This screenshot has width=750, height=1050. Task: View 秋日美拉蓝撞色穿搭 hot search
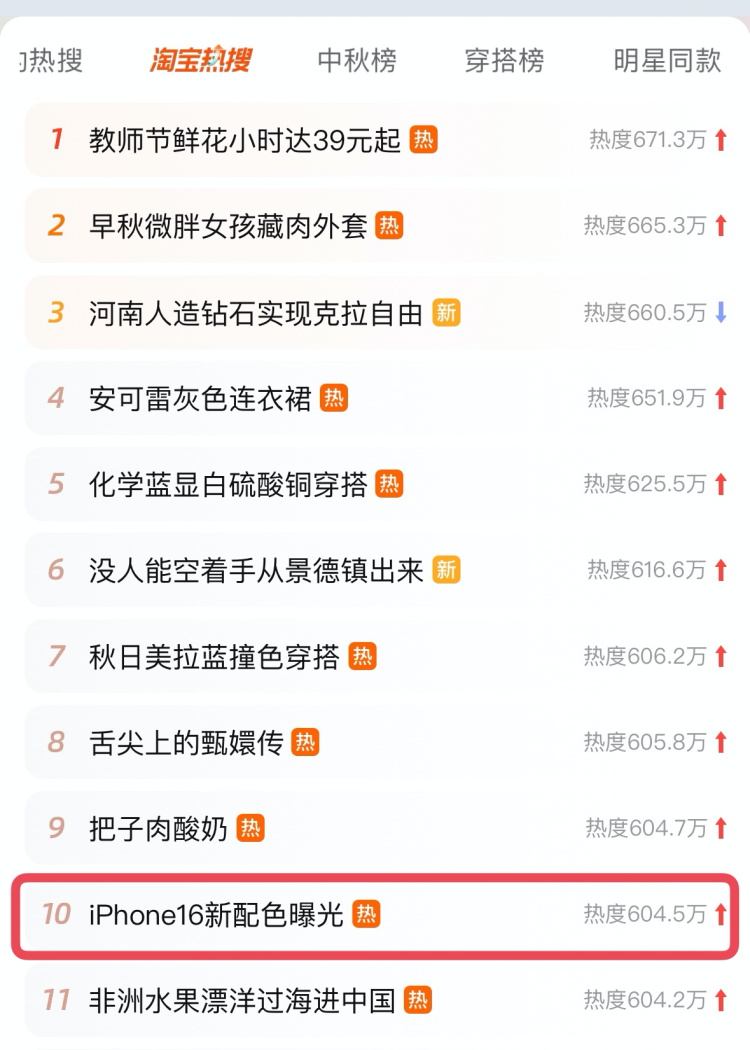215,657
